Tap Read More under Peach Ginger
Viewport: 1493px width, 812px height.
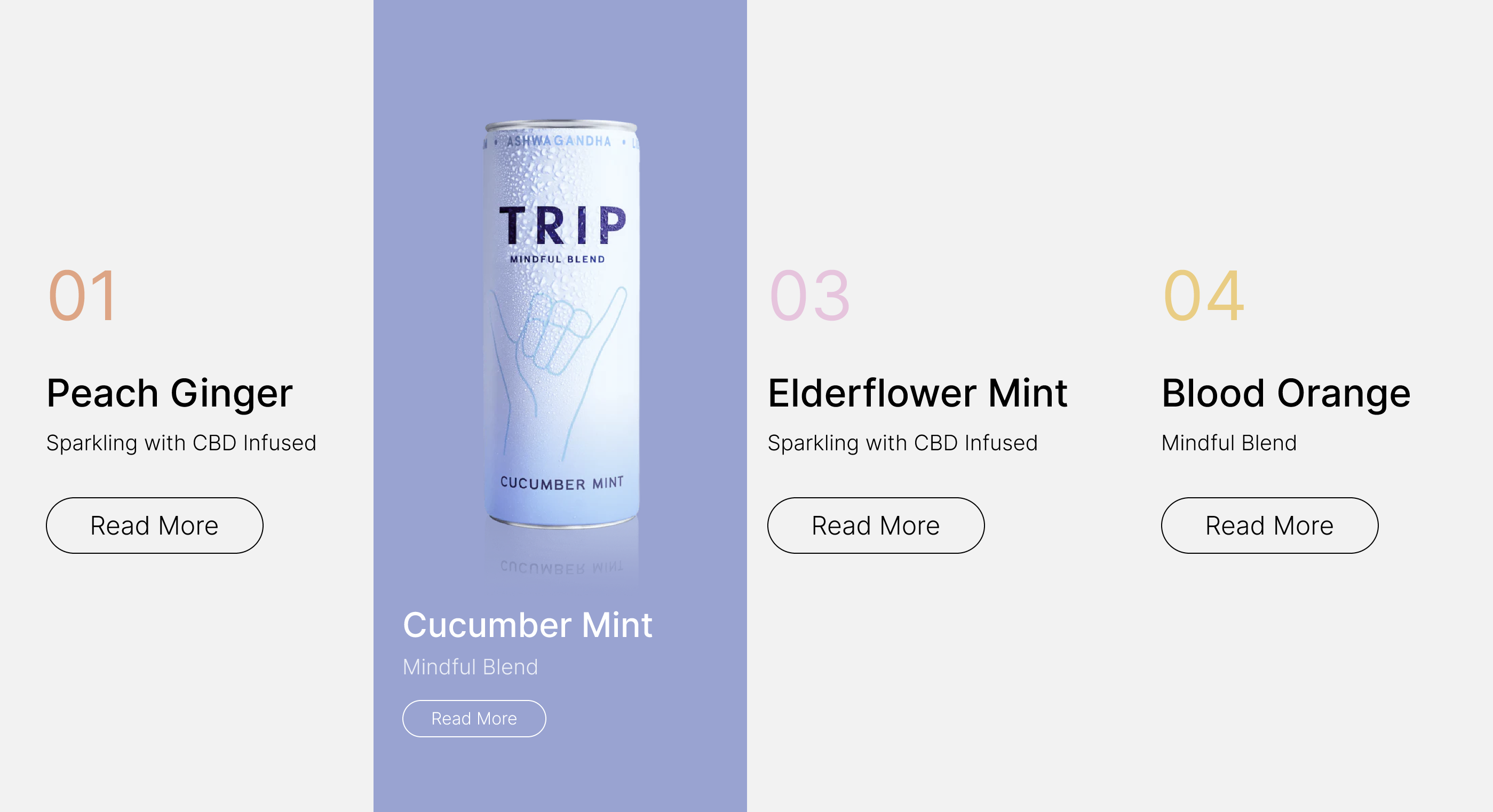(154, 525)
